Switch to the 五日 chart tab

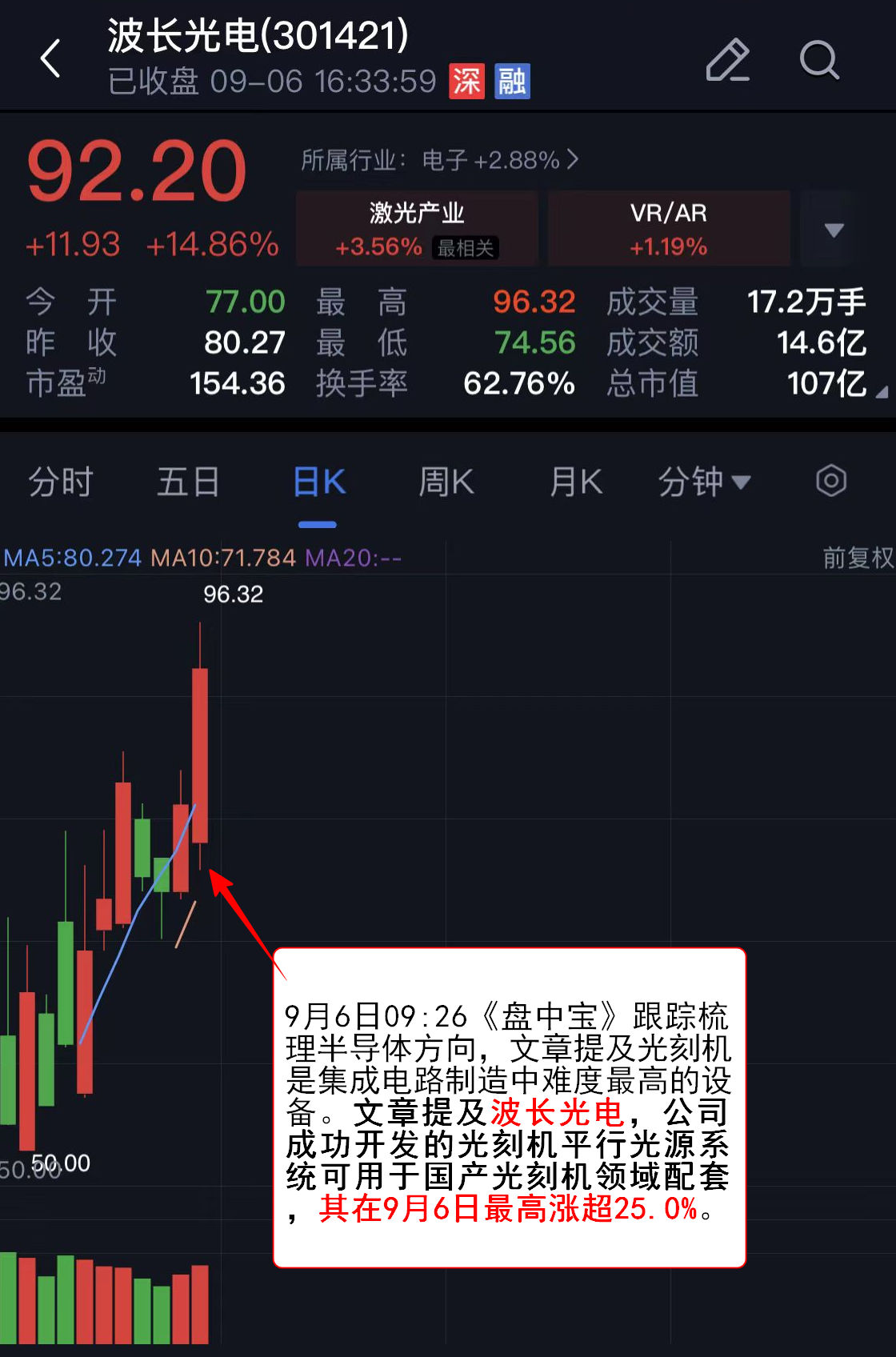click(188, 482)
